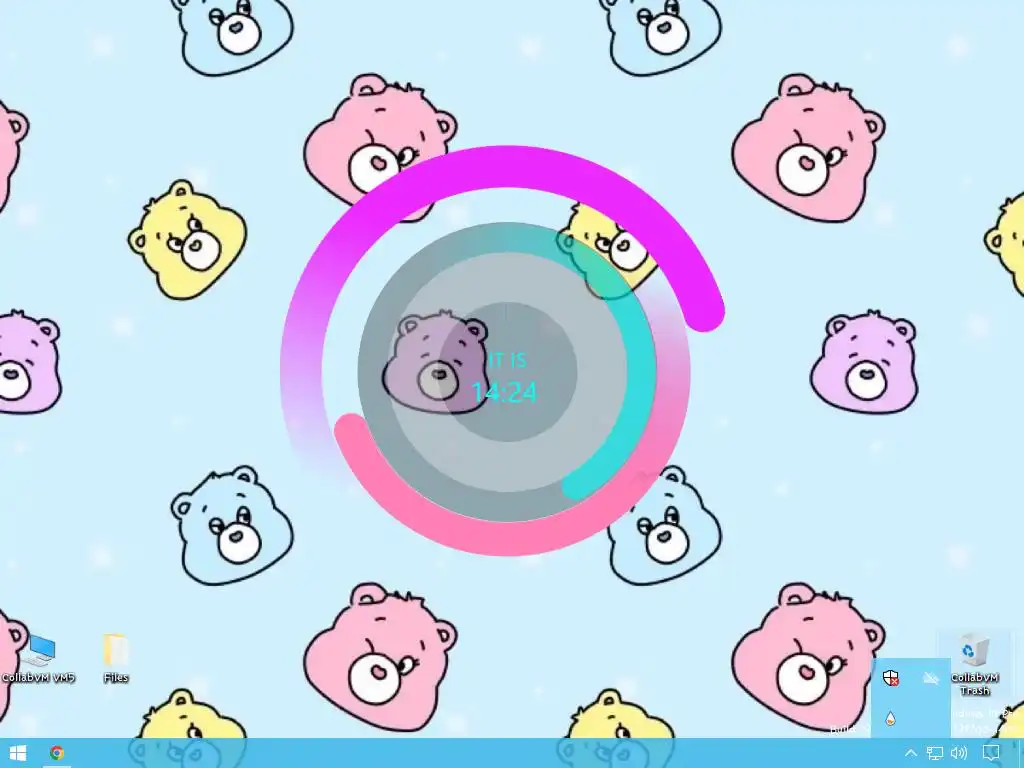
Task: Open the water drop tray icon
Action: [x=890, y=717]
